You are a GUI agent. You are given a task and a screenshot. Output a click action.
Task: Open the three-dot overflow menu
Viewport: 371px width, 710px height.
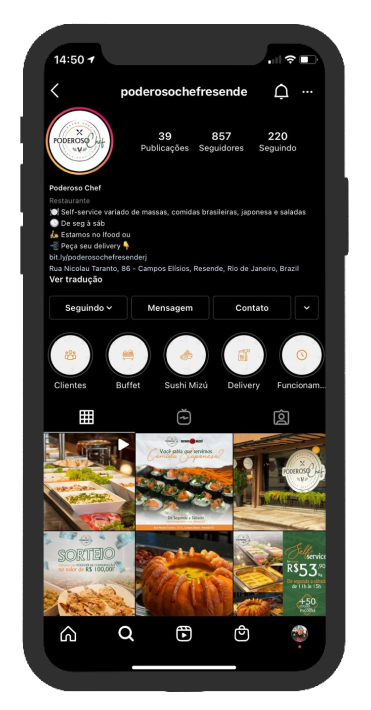coord(308,92)
